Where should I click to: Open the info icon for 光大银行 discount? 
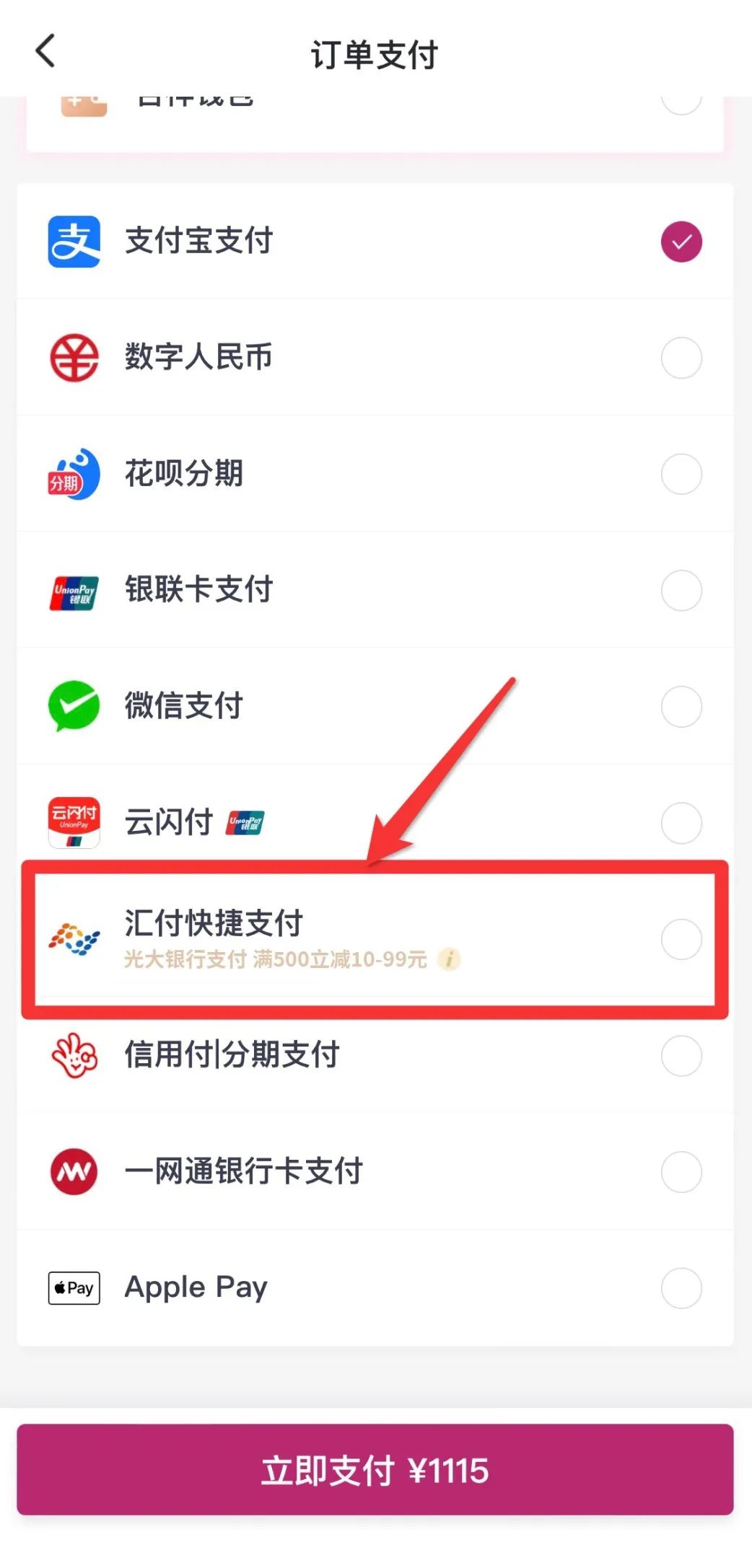[449, 959]
